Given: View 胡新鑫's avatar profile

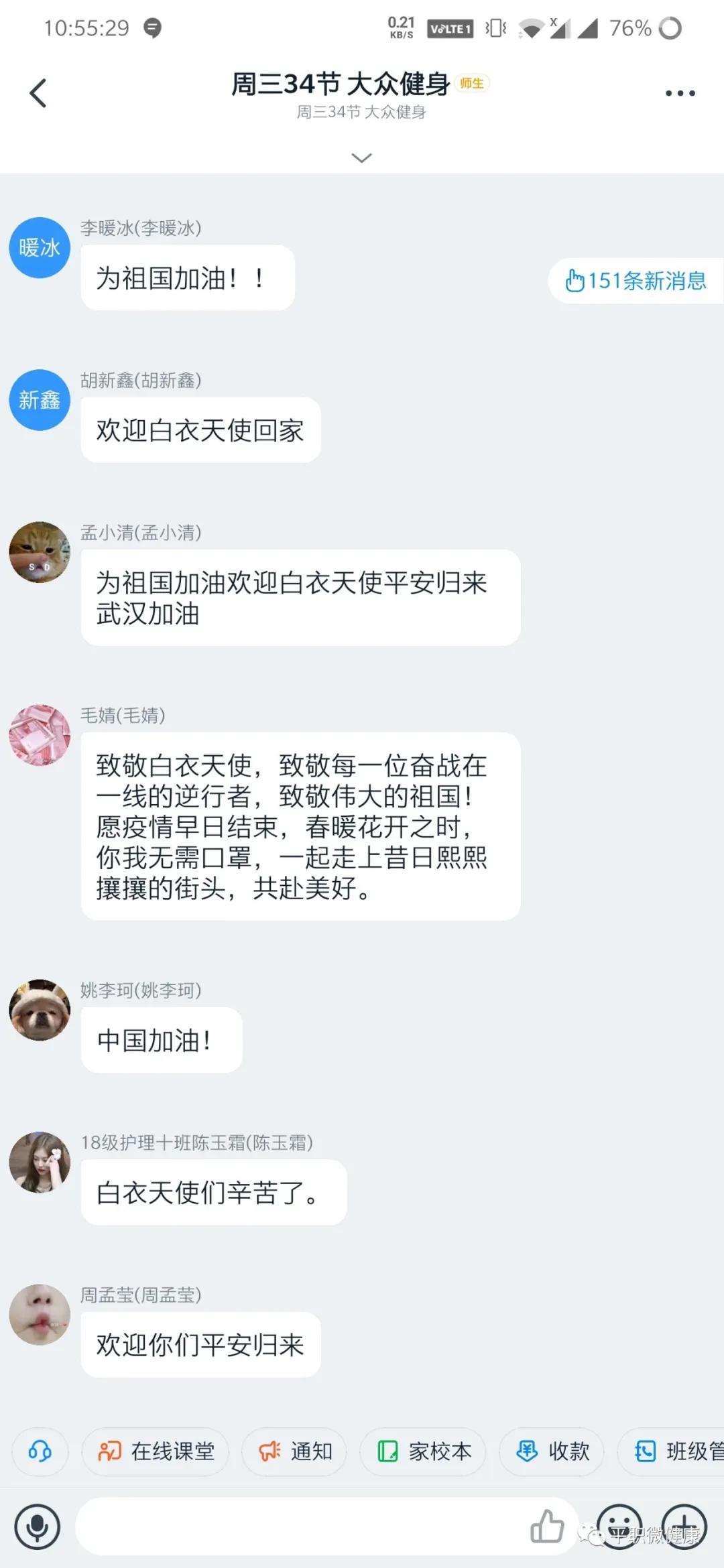Looking at the screenshot, I should pos(40,400).
